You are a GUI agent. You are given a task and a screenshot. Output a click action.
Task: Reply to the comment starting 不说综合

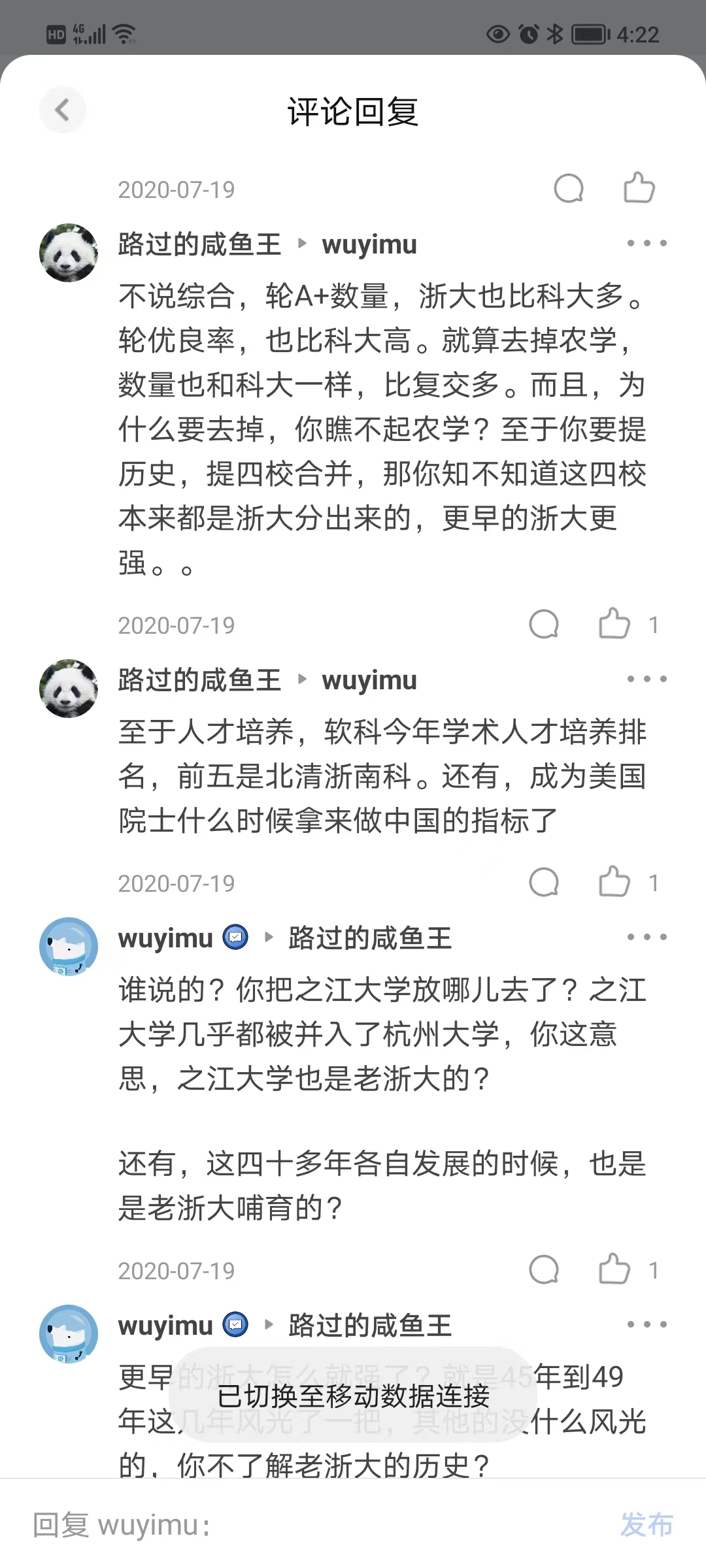(x=544, y=624)
